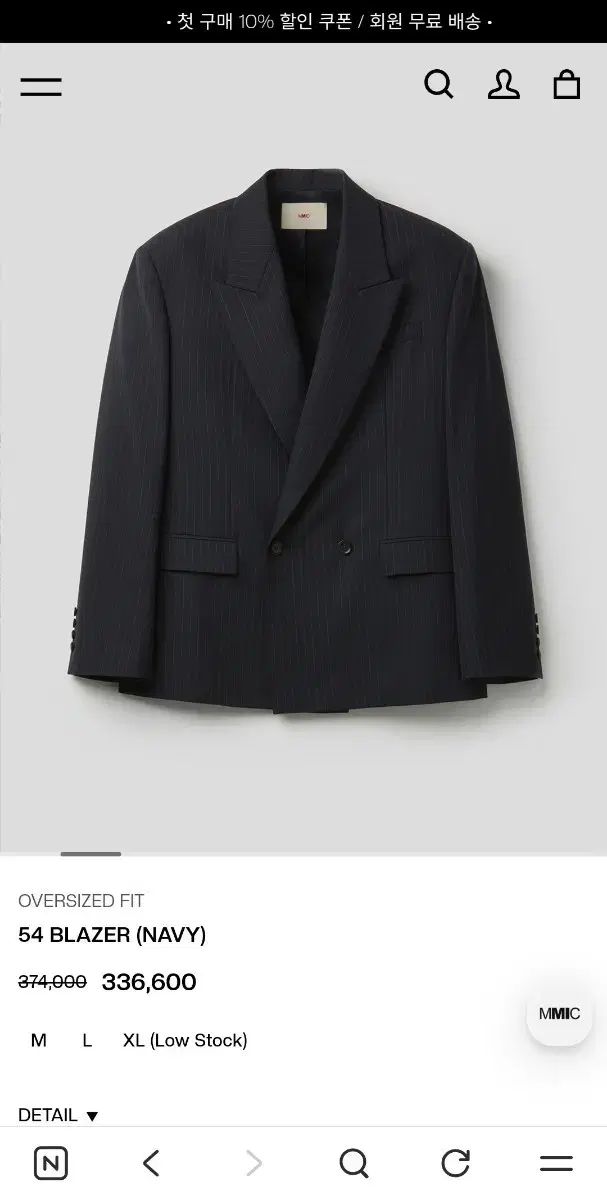This screenshot has height=1200, width=607.
Task: Open the hamburger menu at top left
Action: (x=41, y=86)
